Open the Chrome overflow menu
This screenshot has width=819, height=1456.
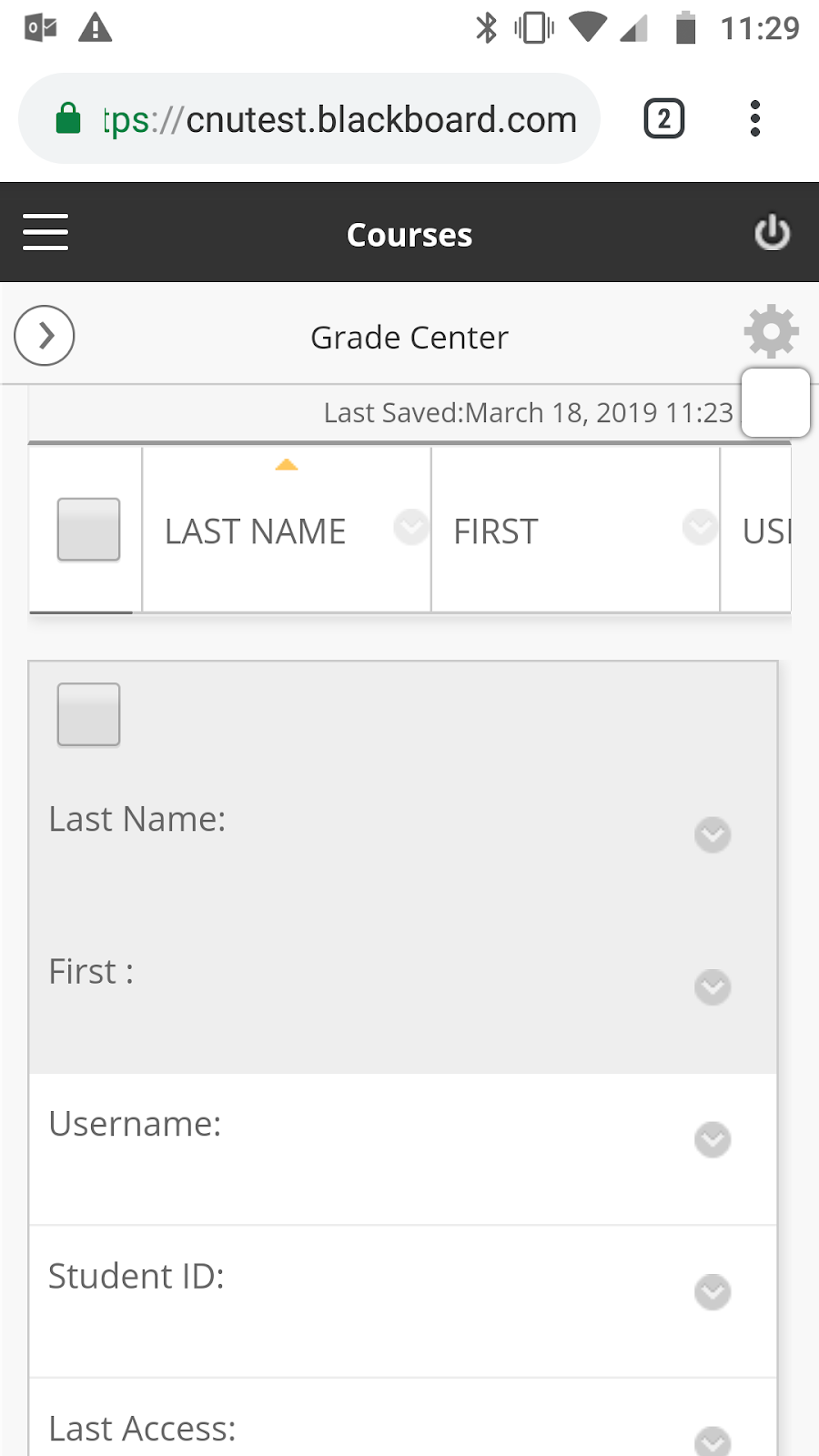tap(755, 118)
